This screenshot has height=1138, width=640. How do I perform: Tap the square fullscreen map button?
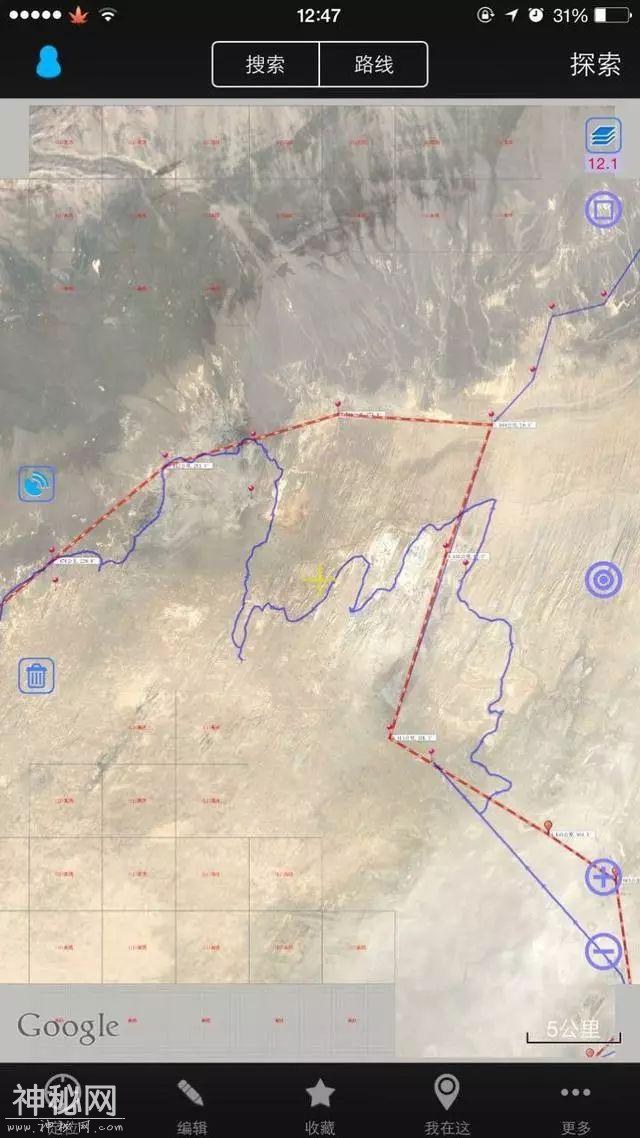tap(603, 209)
